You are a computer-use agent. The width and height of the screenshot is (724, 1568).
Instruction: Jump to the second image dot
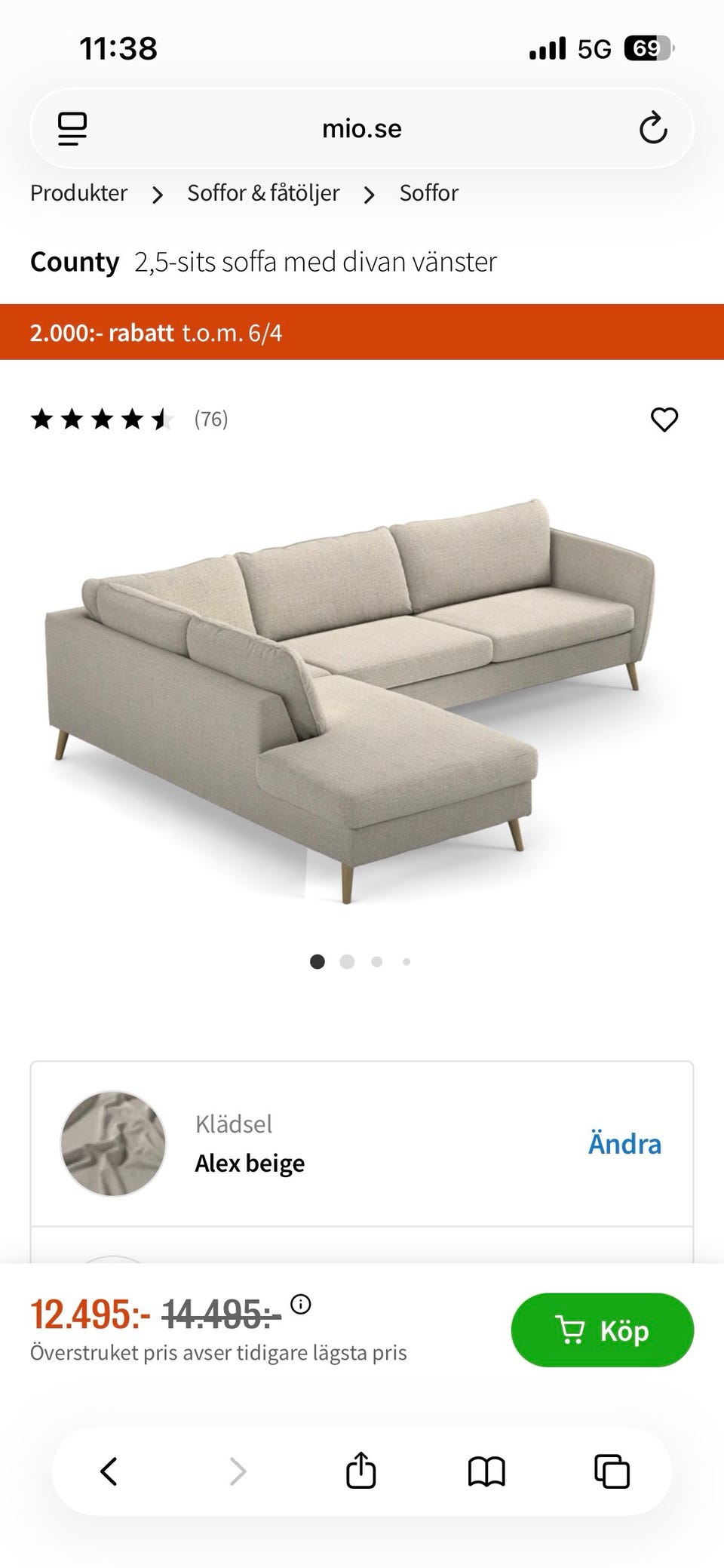[347, 961]
